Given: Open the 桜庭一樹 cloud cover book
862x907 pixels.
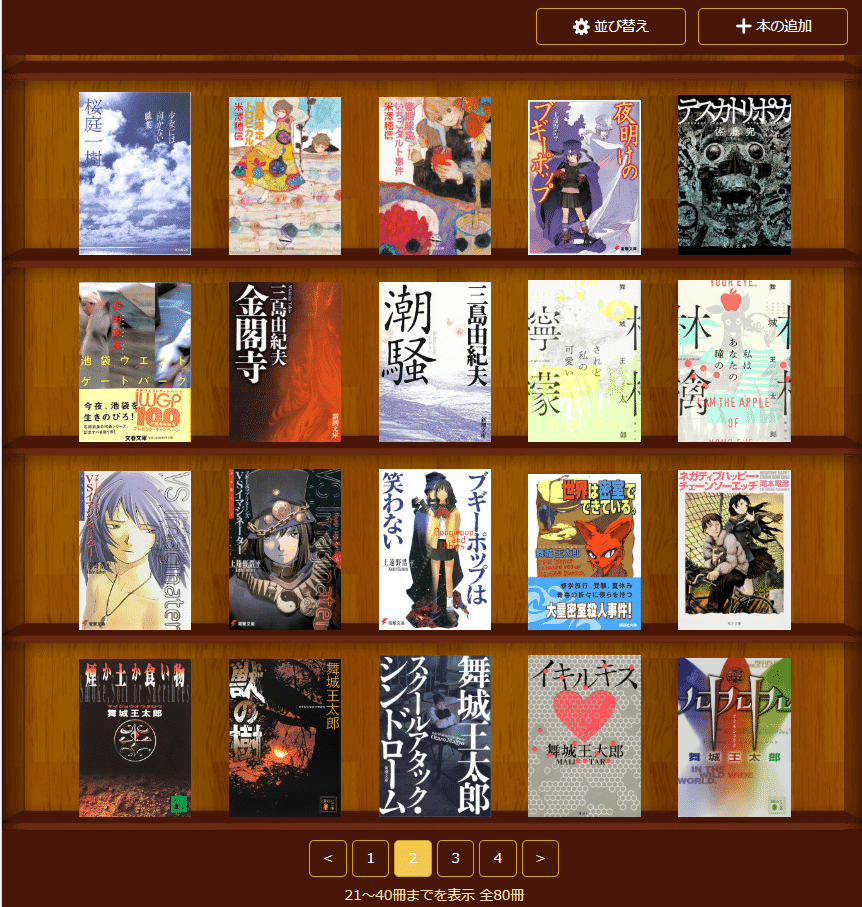Looking at the screenshot, I should (135, 174).
